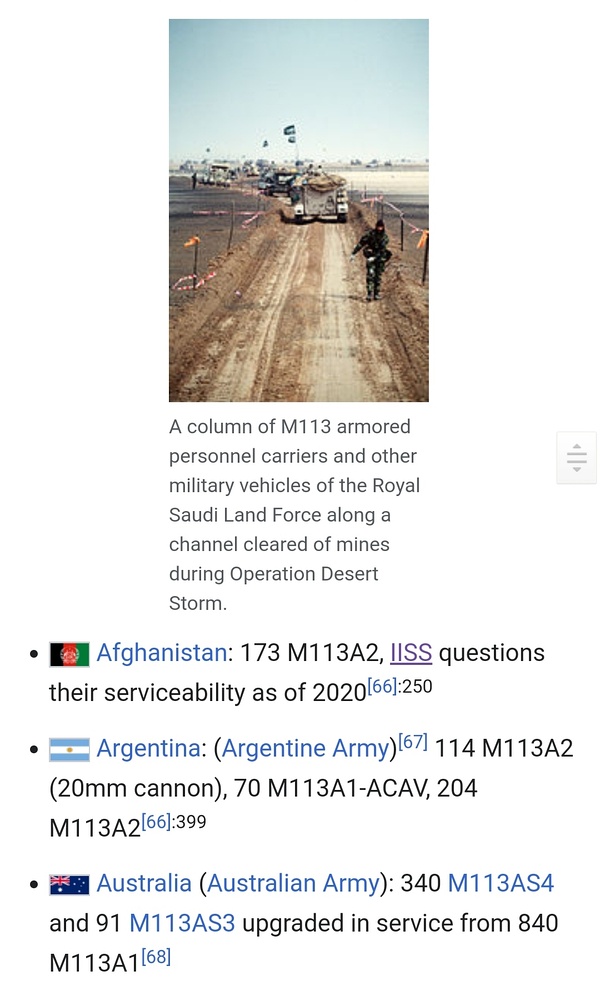This screenshot has width=600, height=986.
Task: Open the Australian Army link
Action: click(x=293, y=883)
